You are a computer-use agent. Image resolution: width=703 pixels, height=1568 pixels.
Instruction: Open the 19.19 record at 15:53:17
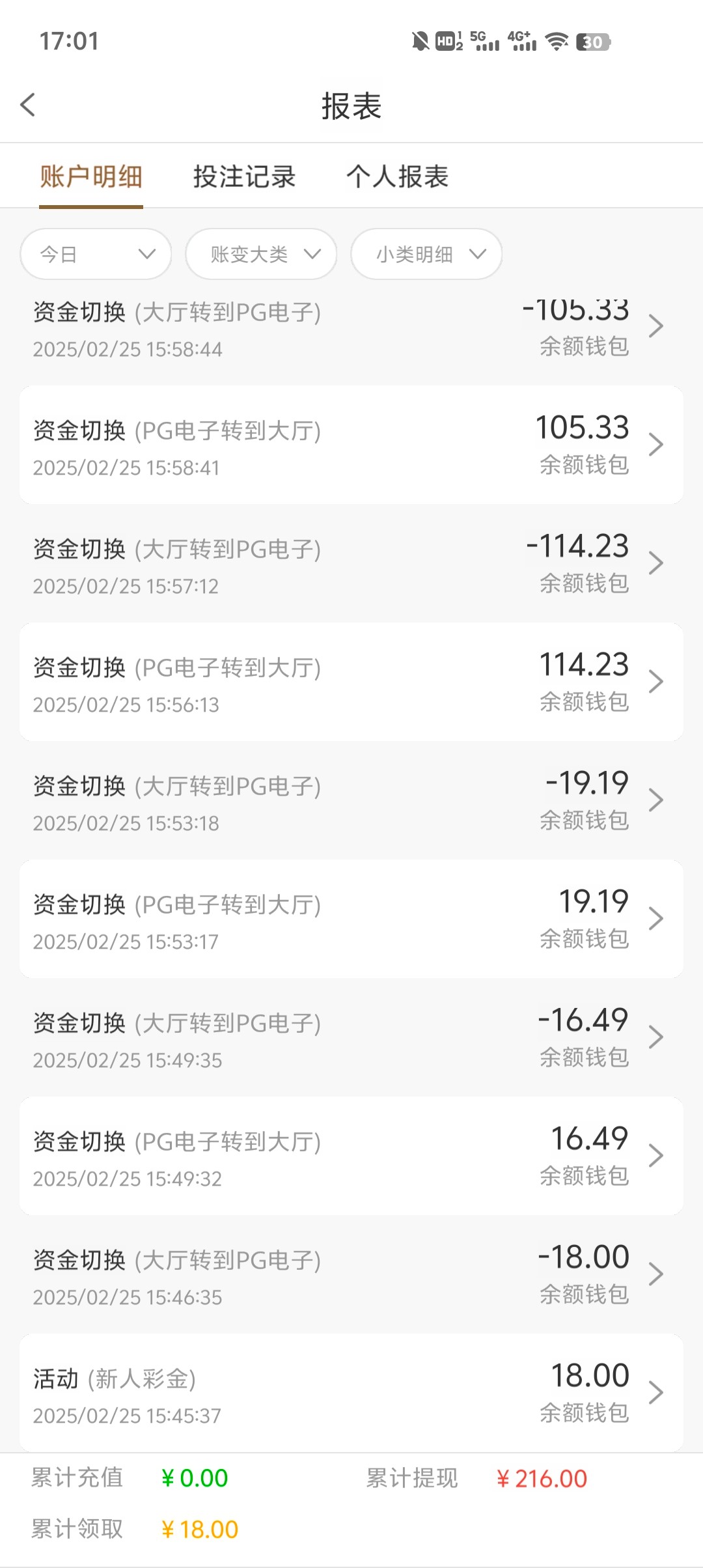351,919
